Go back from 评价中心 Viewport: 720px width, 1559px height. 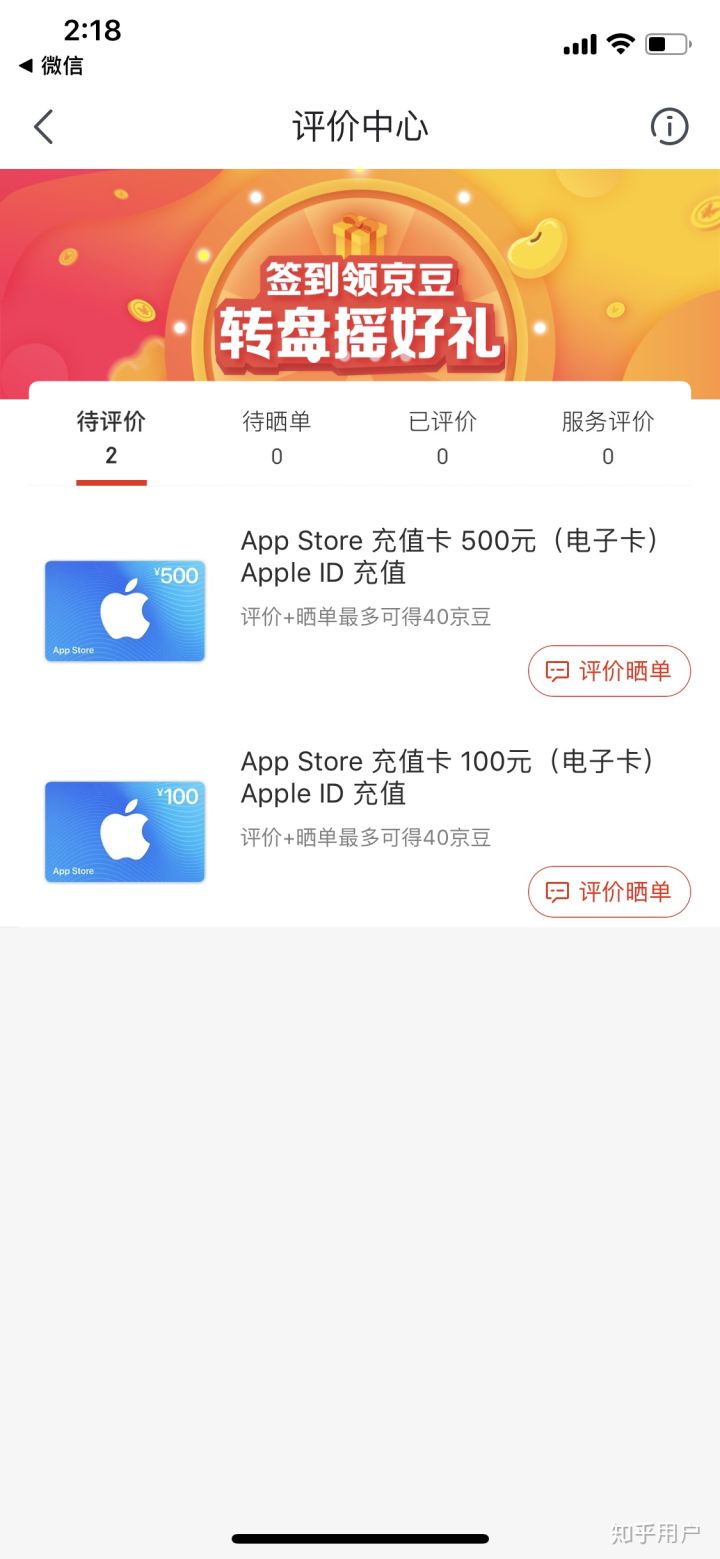(43, 127)
